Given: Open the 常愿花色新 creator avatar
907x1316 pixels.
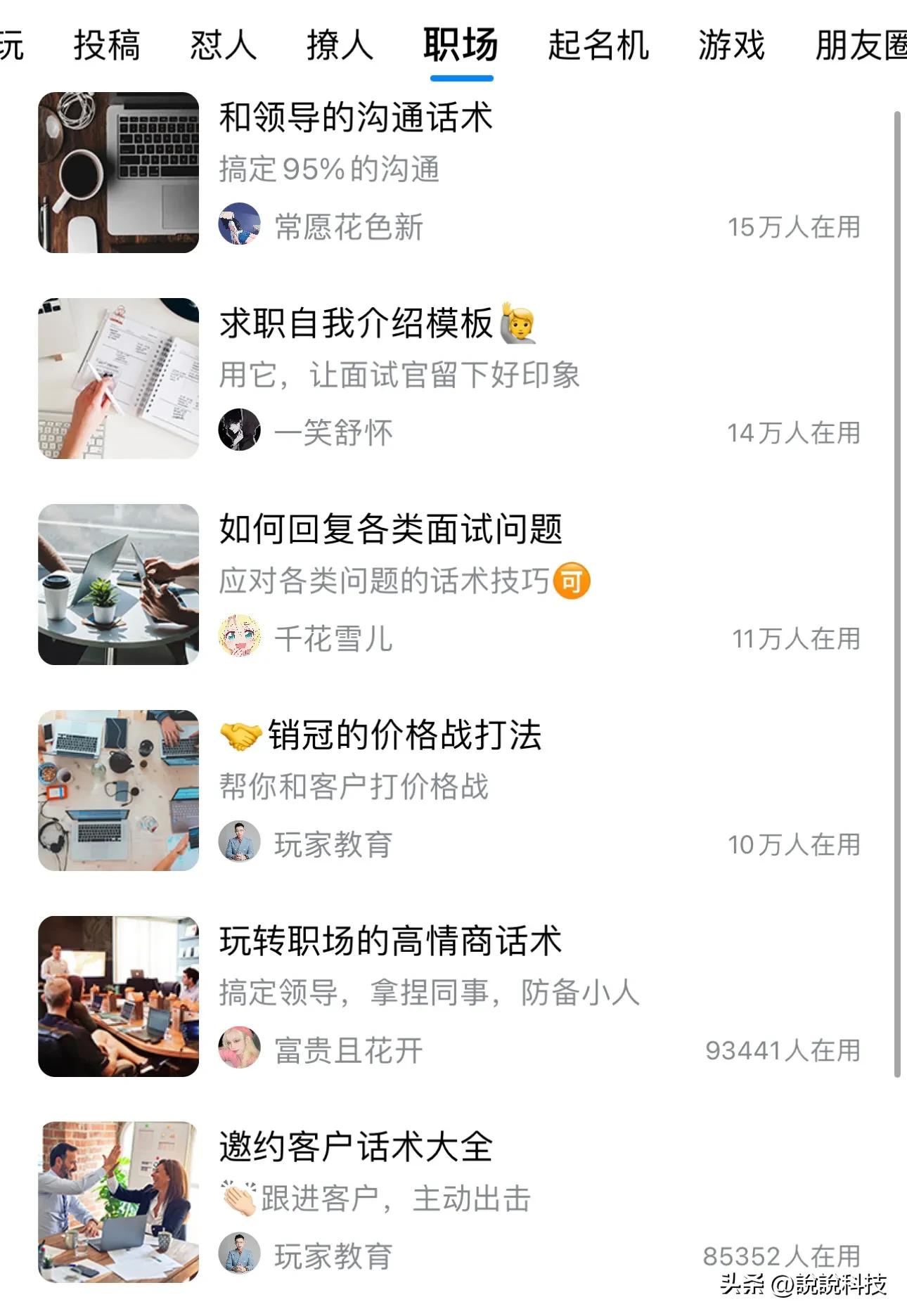Looking at the screenshot, I should coord(240,226).
